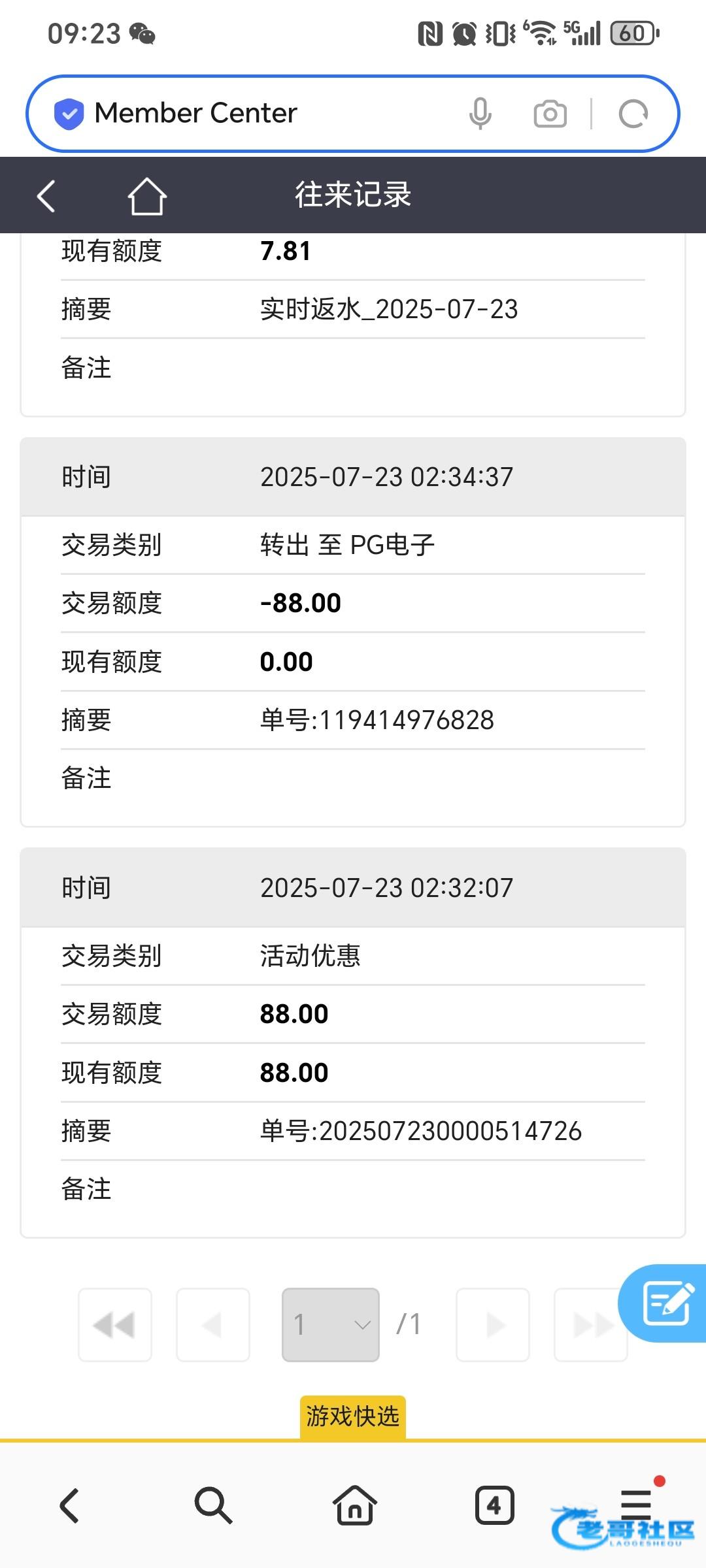
Task: Expand the 游戏快选 quick game panel
Action: click(x=353, y=1416)
